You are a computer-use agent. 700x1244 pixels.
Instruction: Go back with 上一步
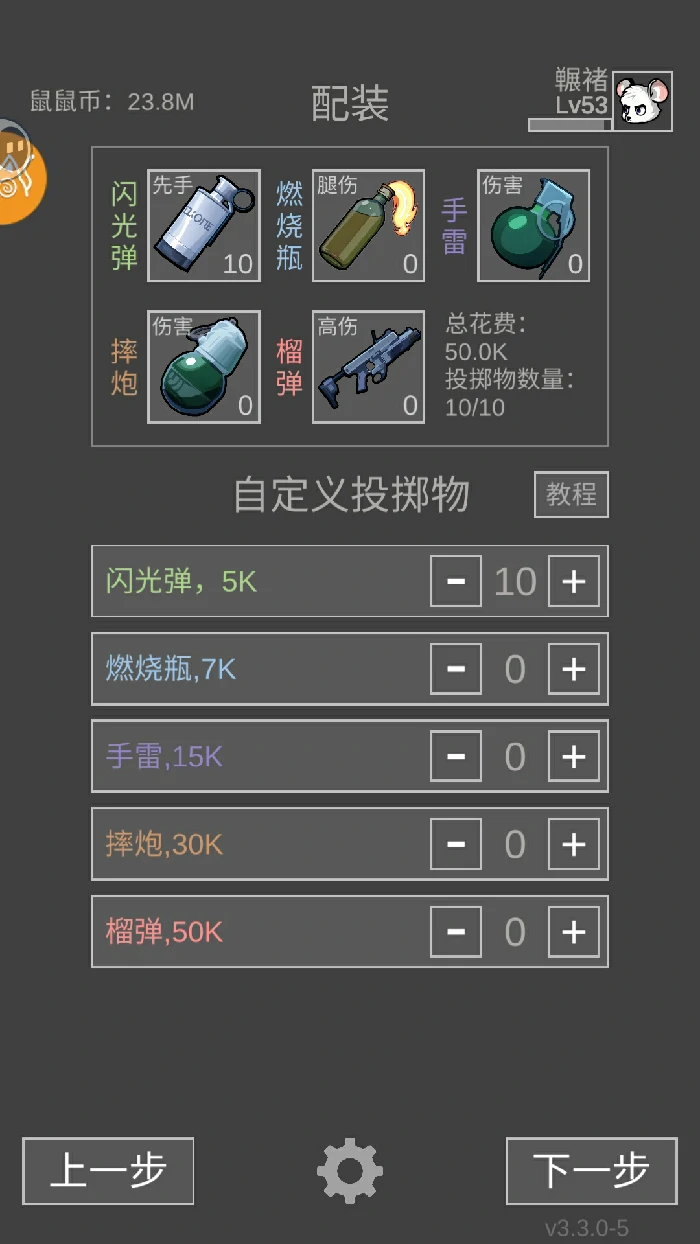(x=108, y=1171)
